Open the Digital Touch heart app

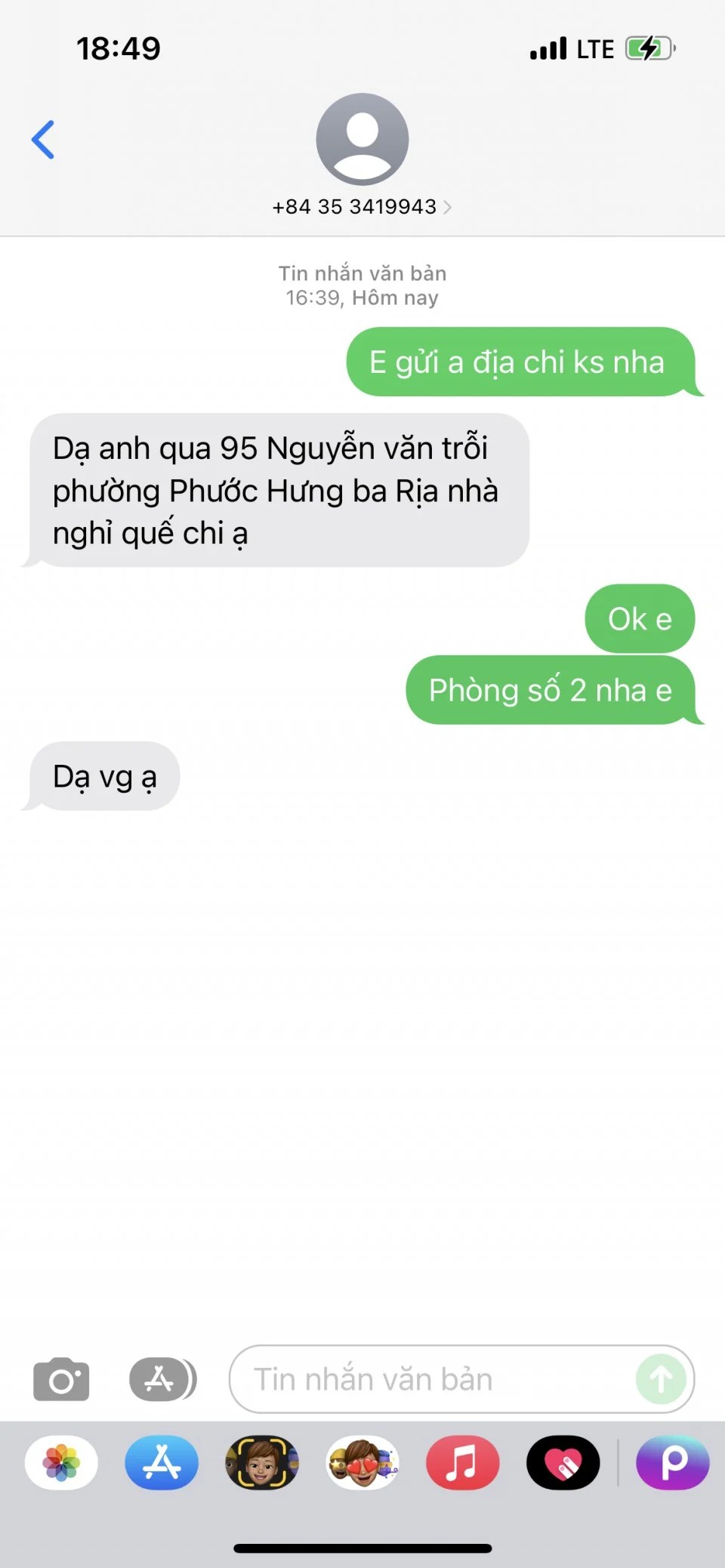[x=563, y=1462]
